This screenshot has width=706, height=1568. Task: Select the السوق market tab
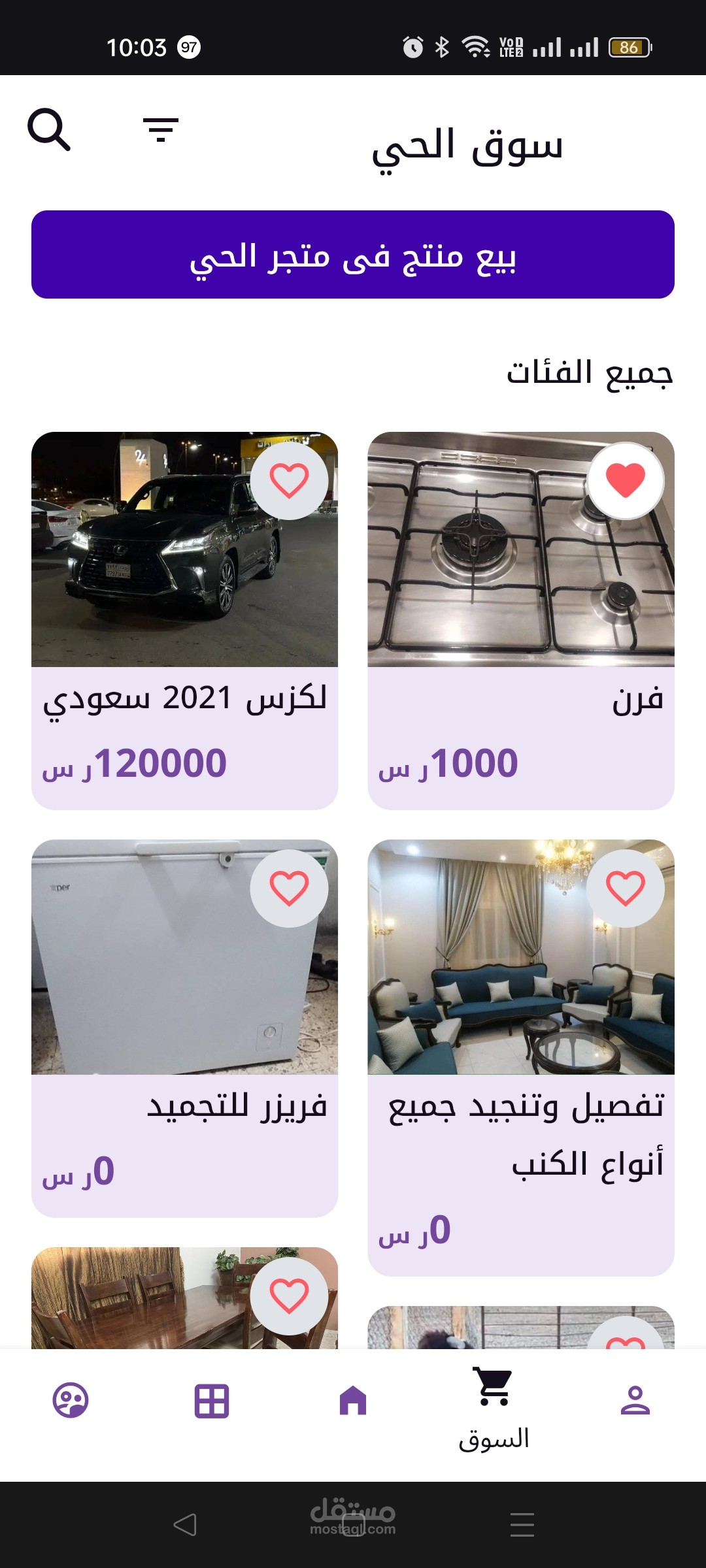[x=494, y=1406]
